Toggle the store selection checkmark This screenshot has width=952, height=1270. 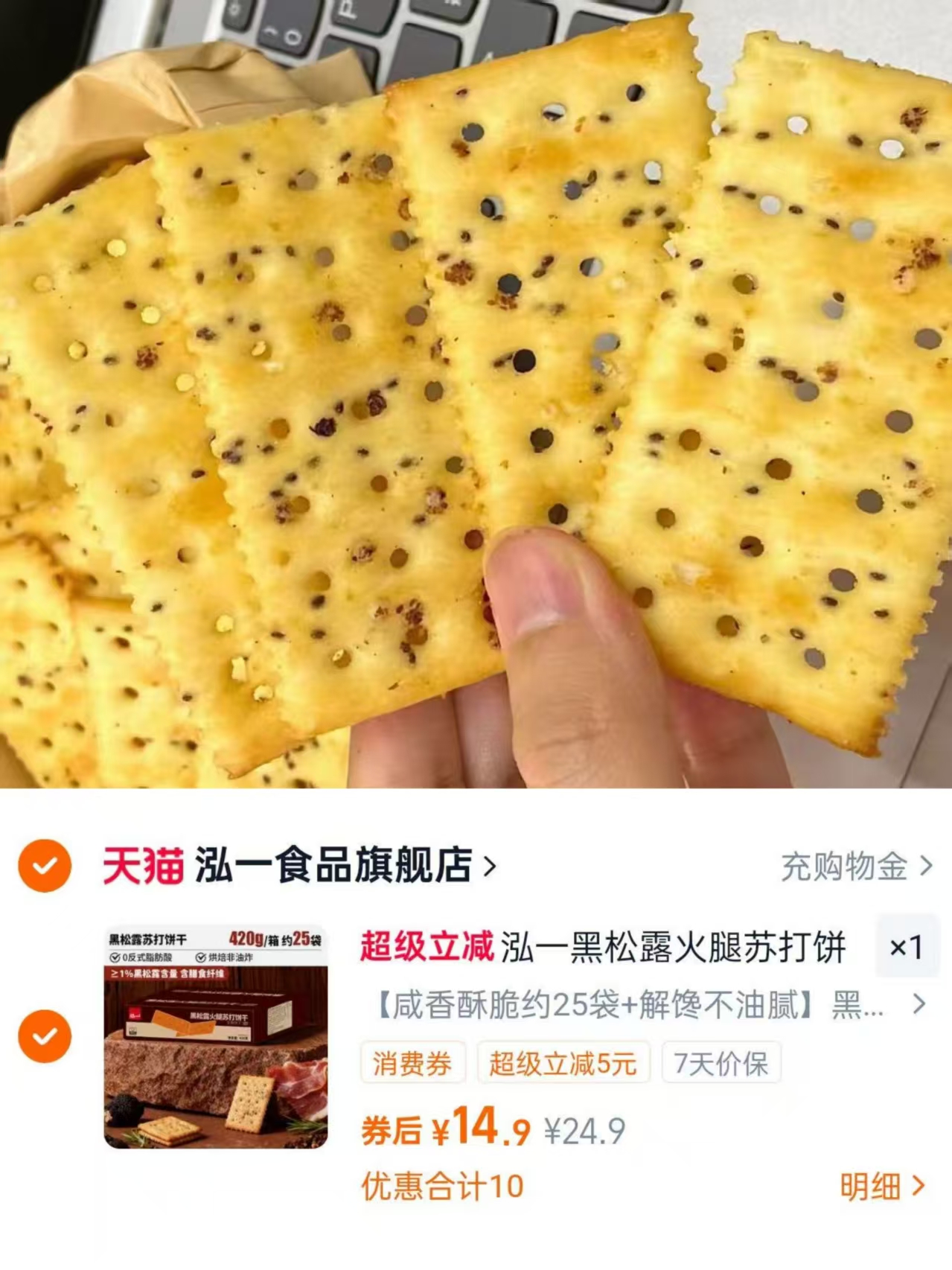tap(46, 864)
